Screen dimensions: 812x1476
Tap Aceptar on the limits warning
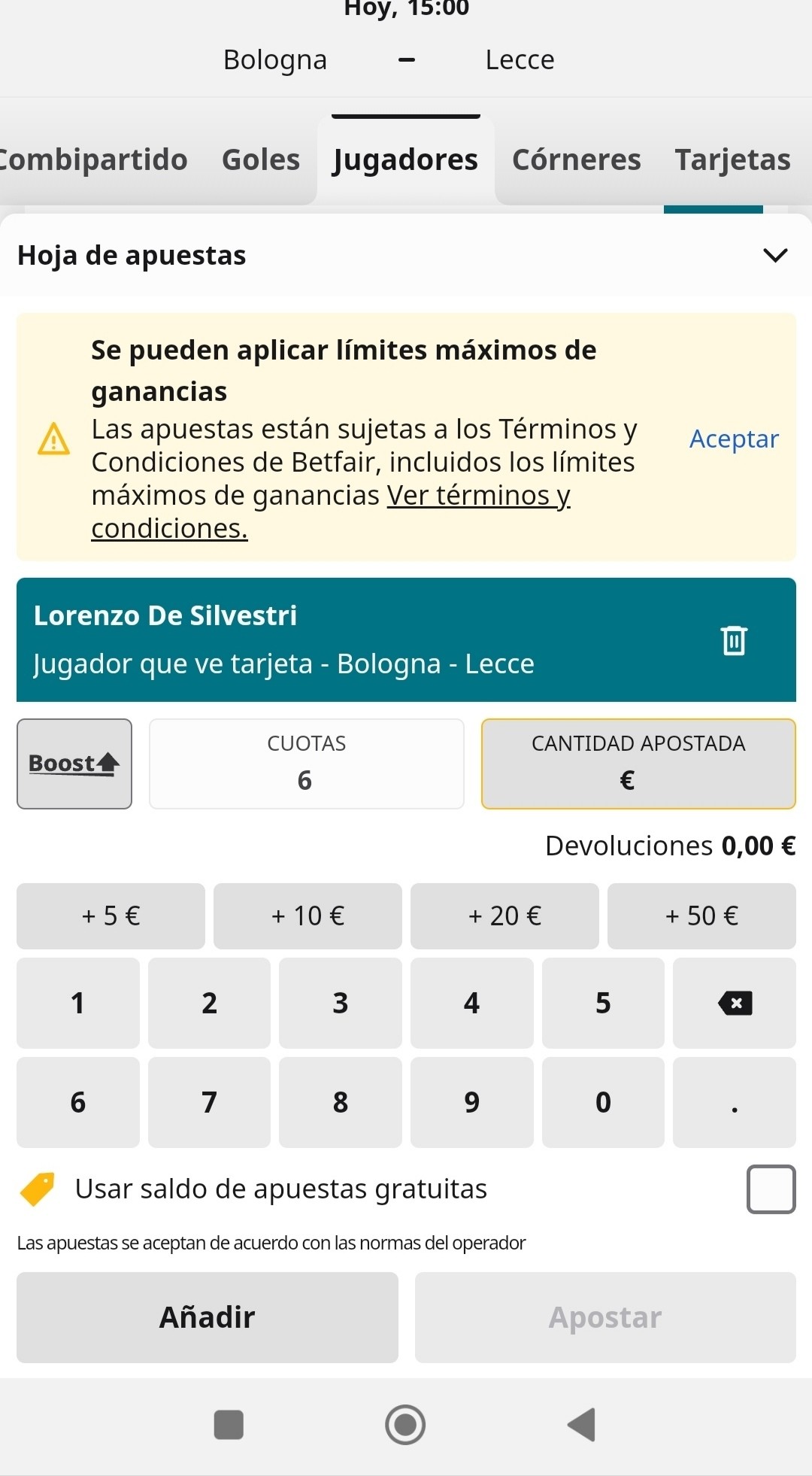coord(734,438)
